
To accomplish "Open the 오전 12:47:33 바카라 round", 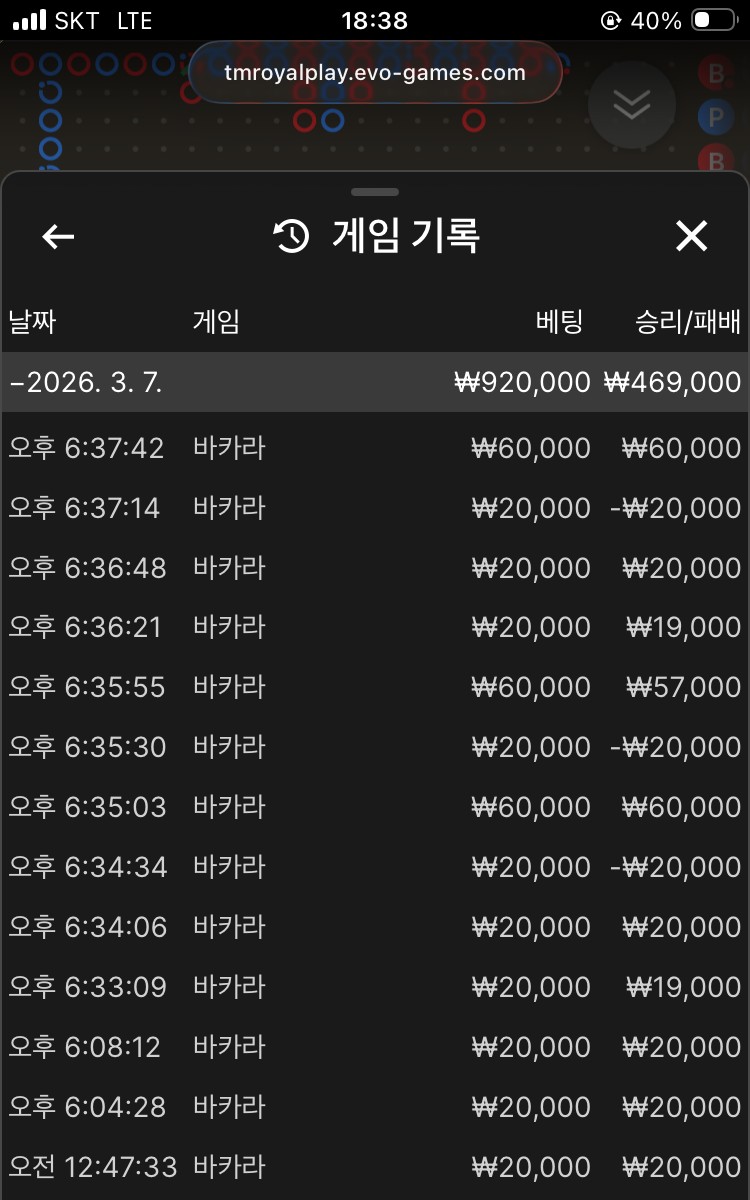I will tap(375, 1168).
